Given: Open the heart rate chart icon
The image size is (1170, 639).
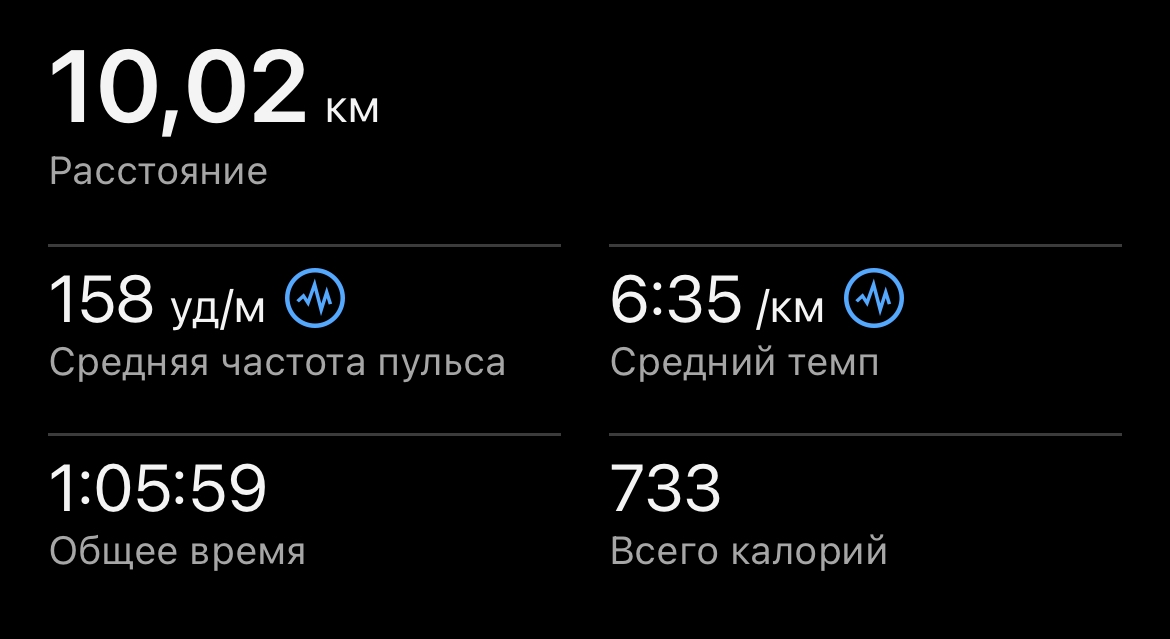Looking at the screenshot, I should (316, 299).
